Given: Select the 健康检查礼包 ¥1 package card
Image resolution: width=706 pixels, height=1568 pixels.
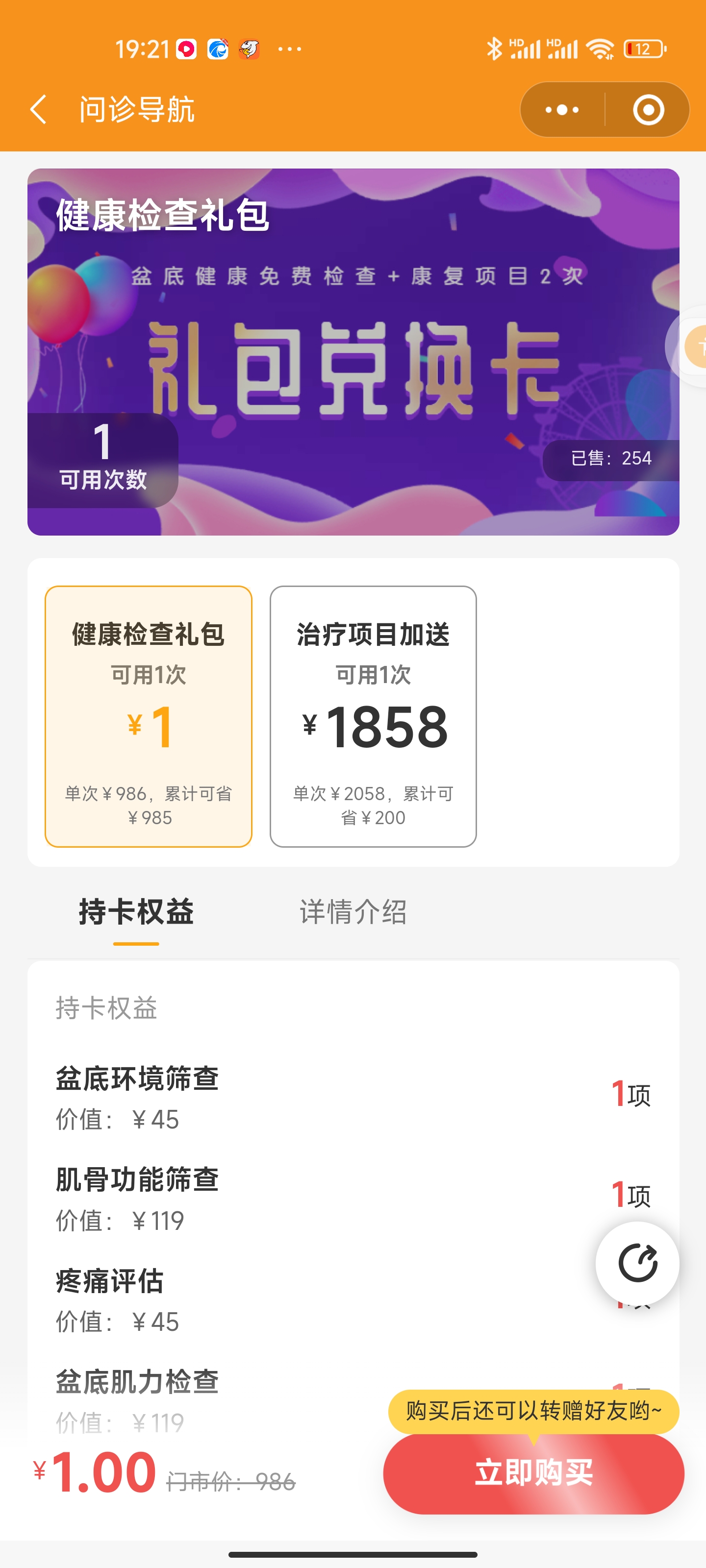Looking at the screenshot, I should (148, 715).
